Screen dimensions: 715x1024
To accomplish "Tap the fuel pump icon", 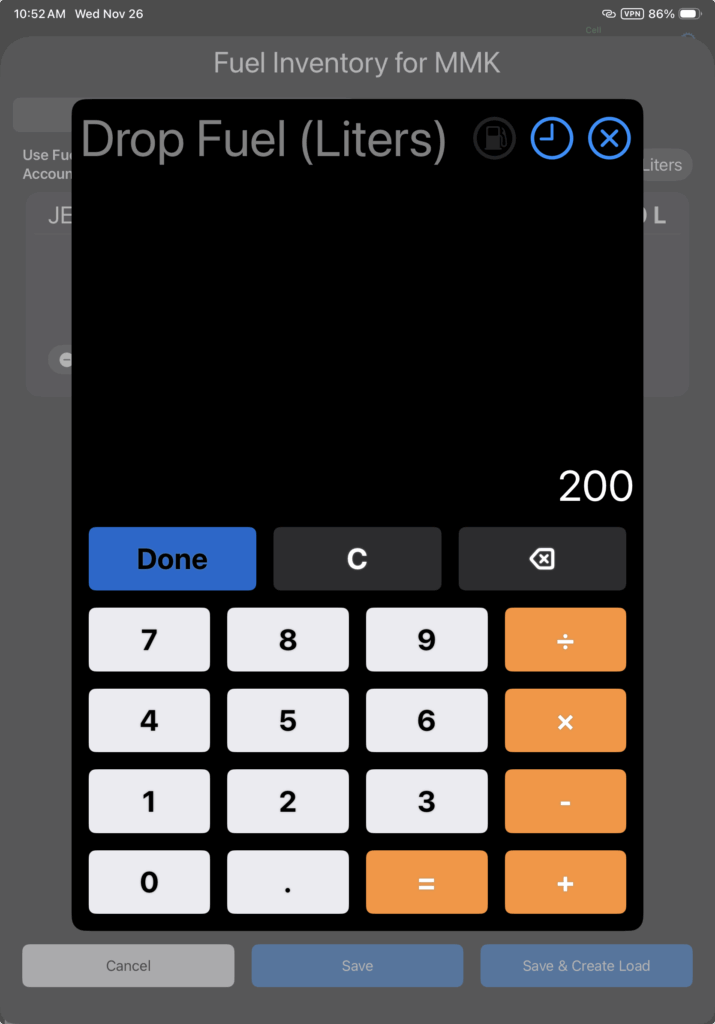I will pos(494,138).
